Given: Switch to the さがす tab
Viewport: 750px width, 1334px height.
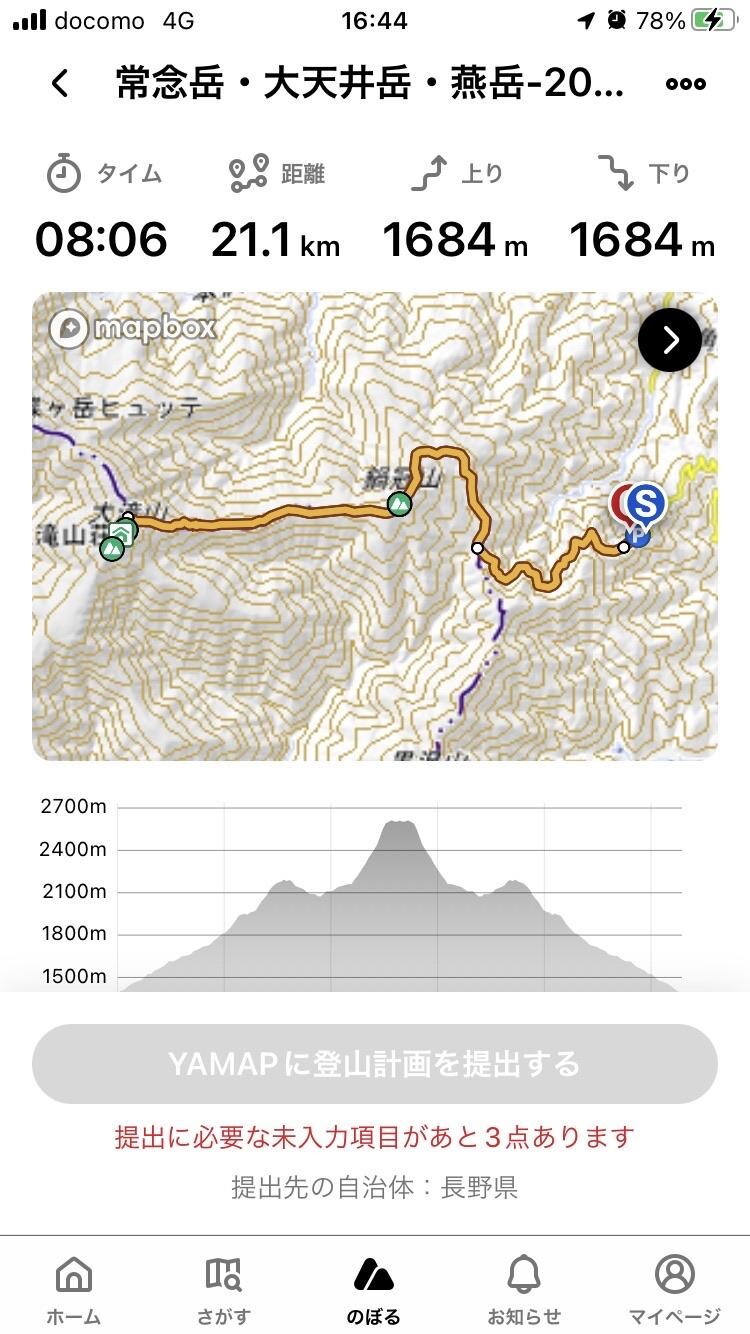Looking at the screenshot, I should tap(224, 1287).
